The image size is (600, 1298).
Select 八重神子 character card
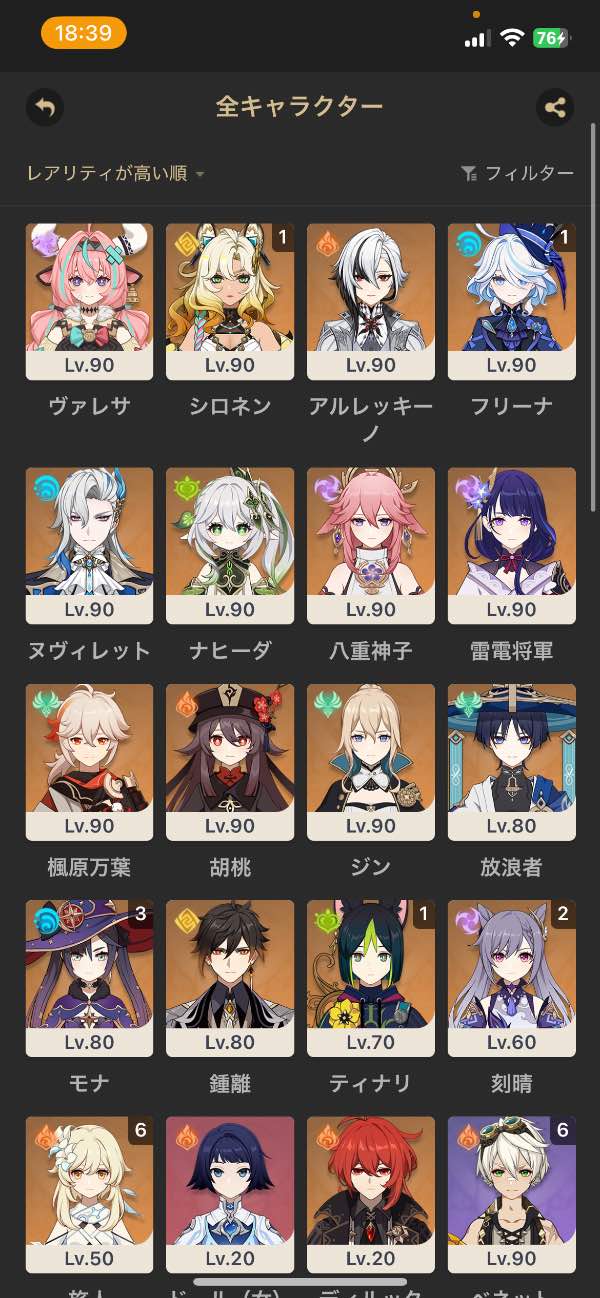pyautogui.click(x=371, y=545)
